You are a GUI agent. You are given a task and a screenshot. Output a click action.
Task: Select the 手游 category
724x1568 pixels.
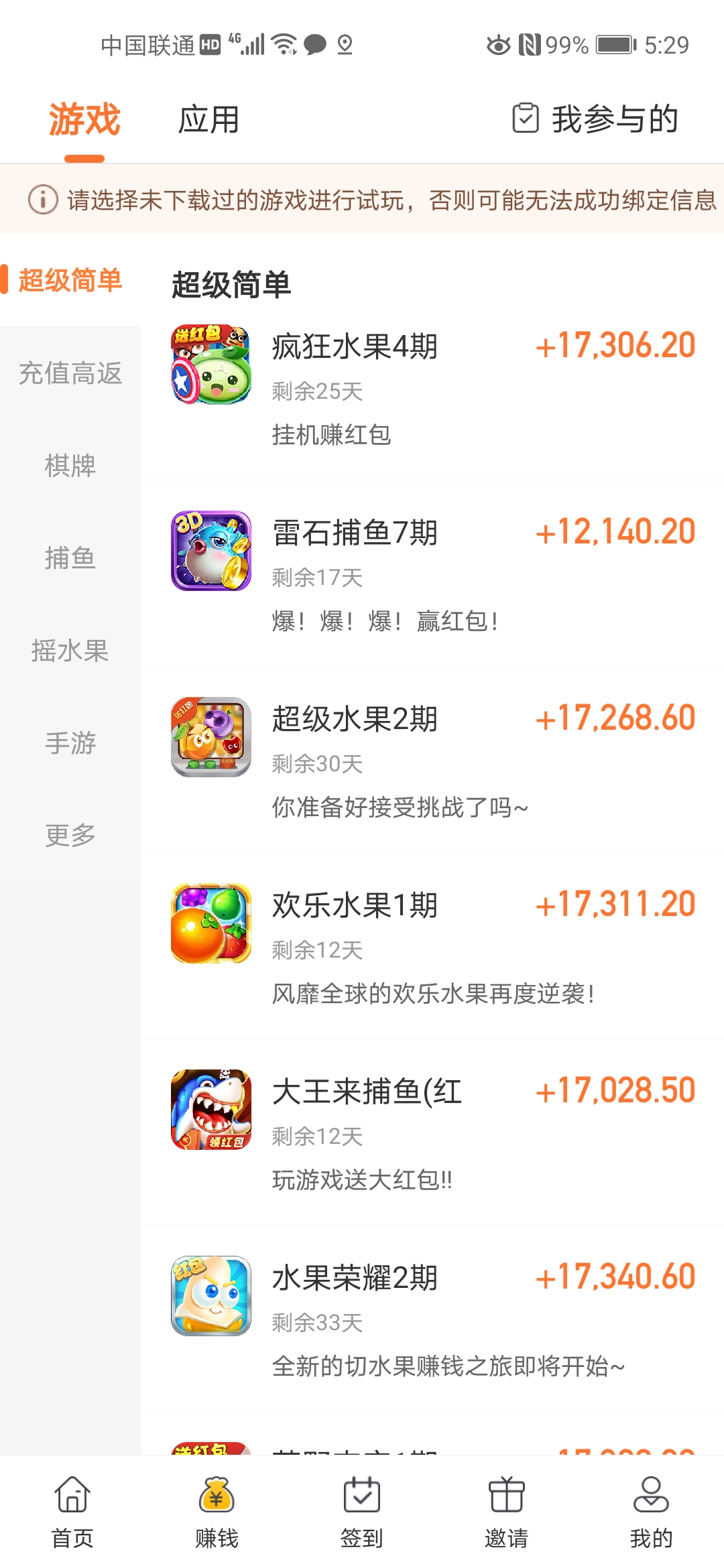tap(70, 743)
